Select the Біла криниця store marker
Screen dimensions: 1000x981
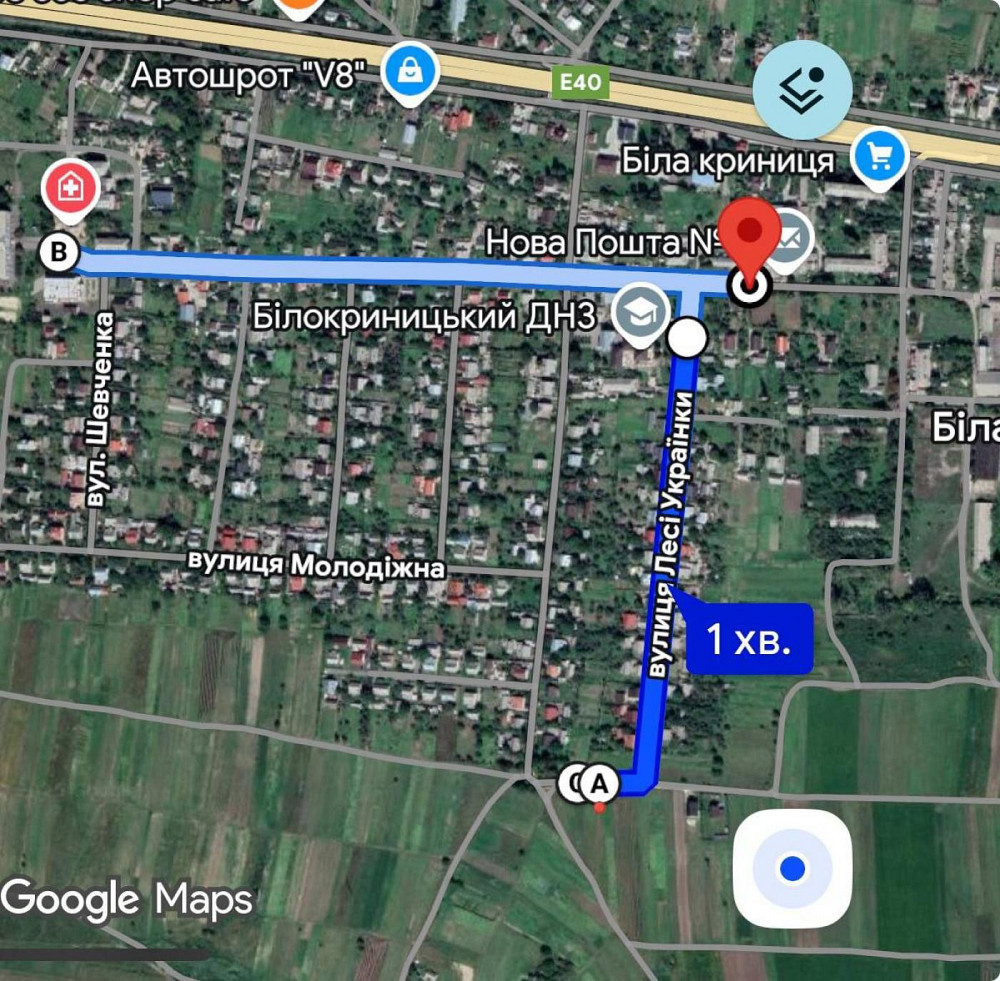pos(880,158)
